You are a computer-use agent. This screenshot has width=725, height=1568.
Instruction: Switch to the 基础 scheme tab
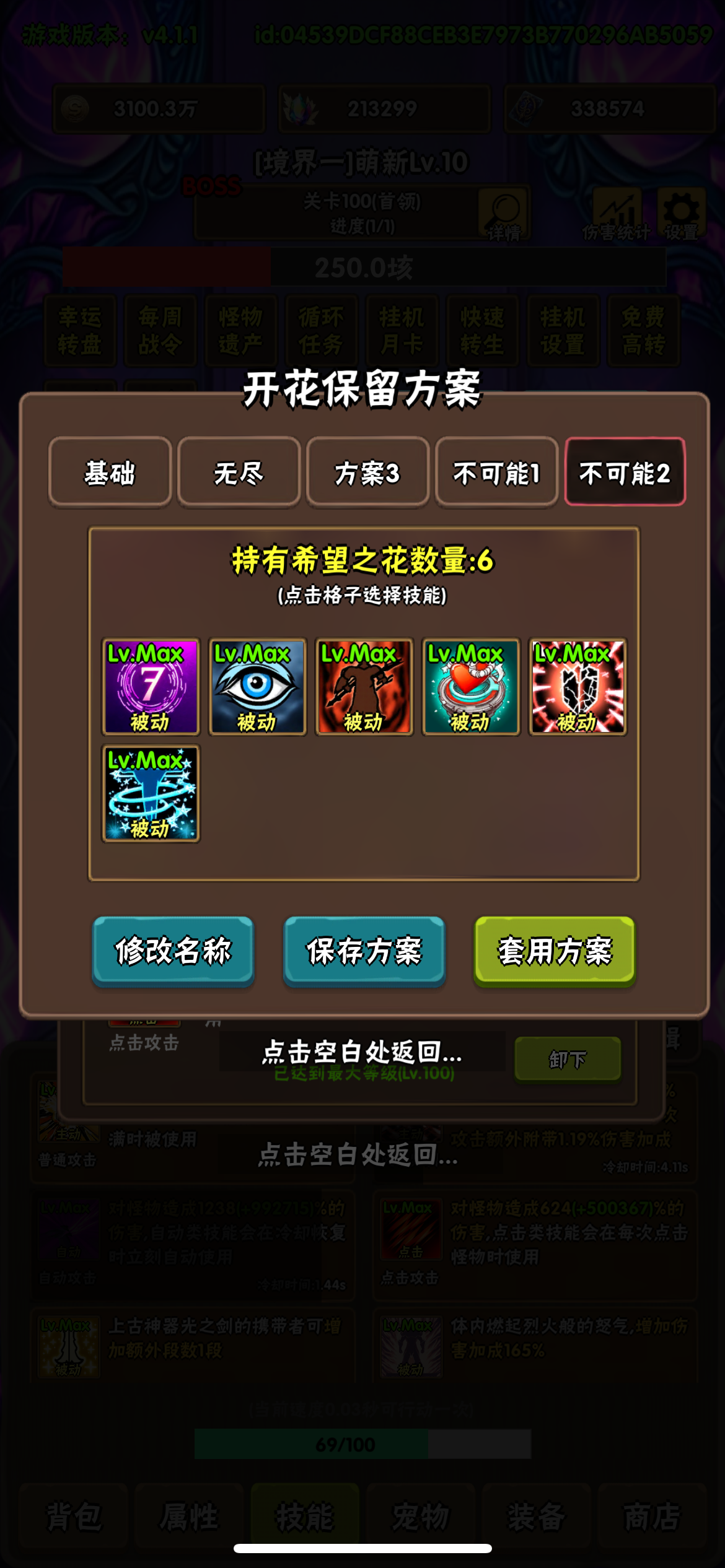click(109, 474)
